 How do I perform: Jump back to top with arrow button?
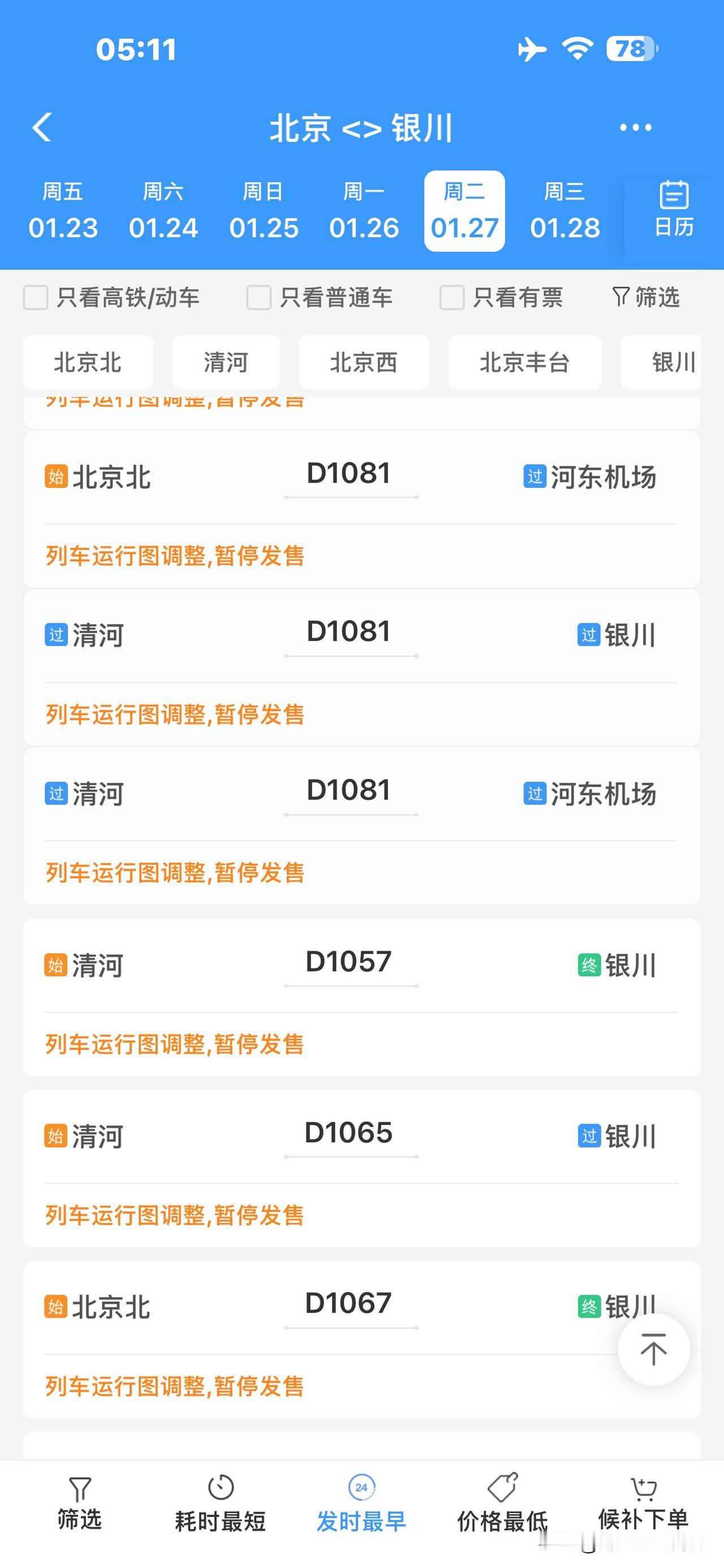click(x=653, y=1350)
